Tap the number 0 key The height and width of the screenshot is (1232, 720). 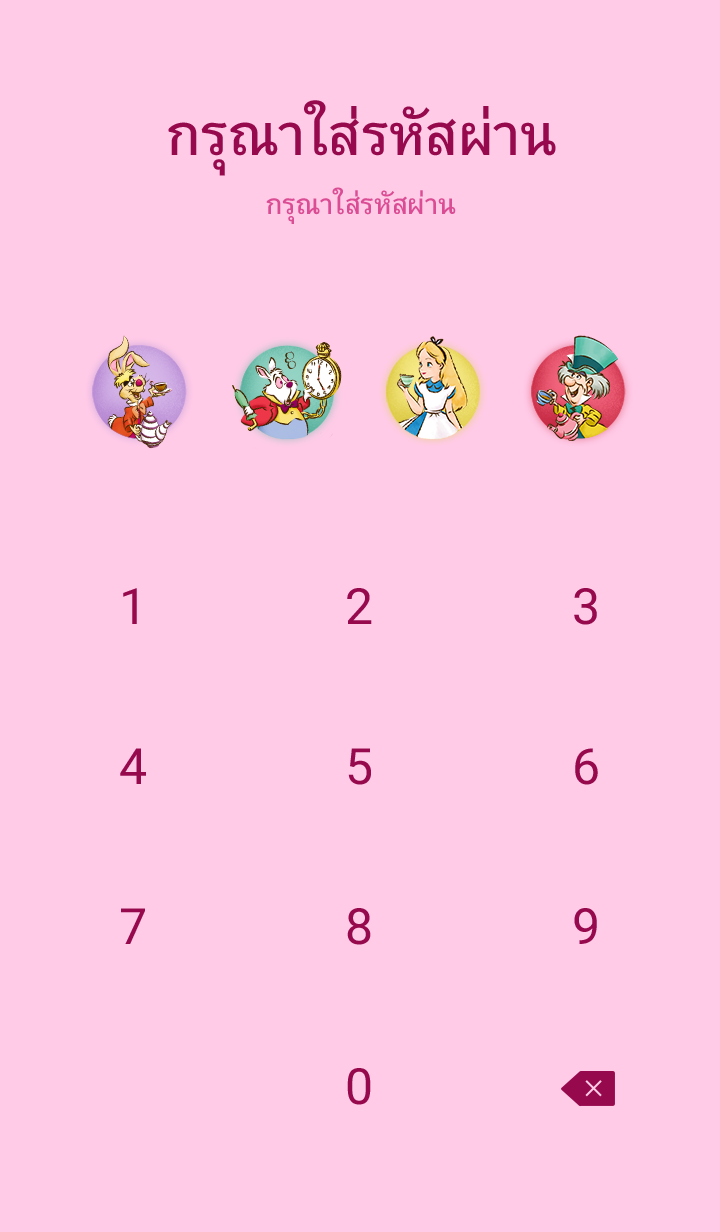pyautogui.click(x=359, y=1087)
